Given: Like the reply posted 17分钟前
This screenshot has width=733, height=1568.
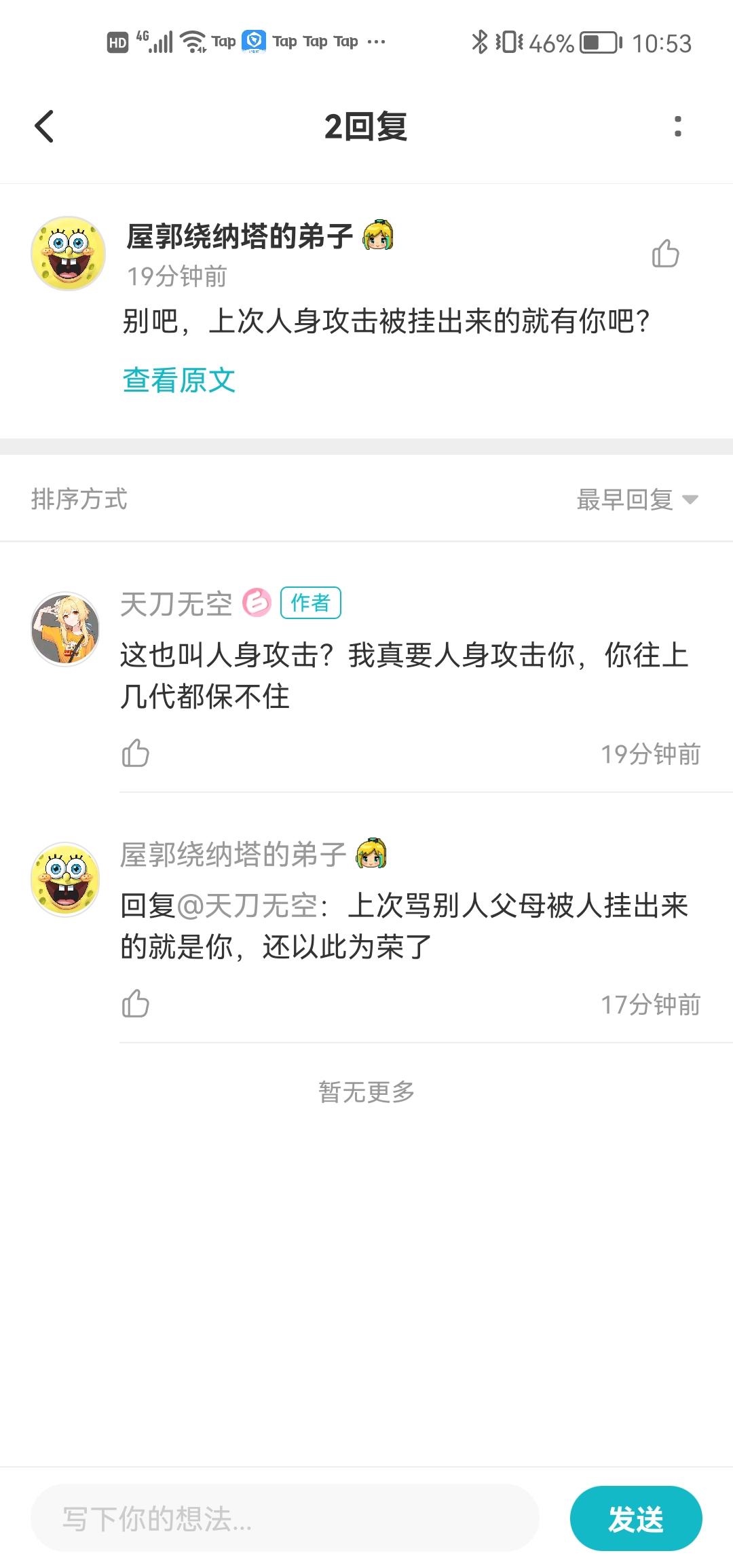Looking at the screenshot, I should point(135,1004).
